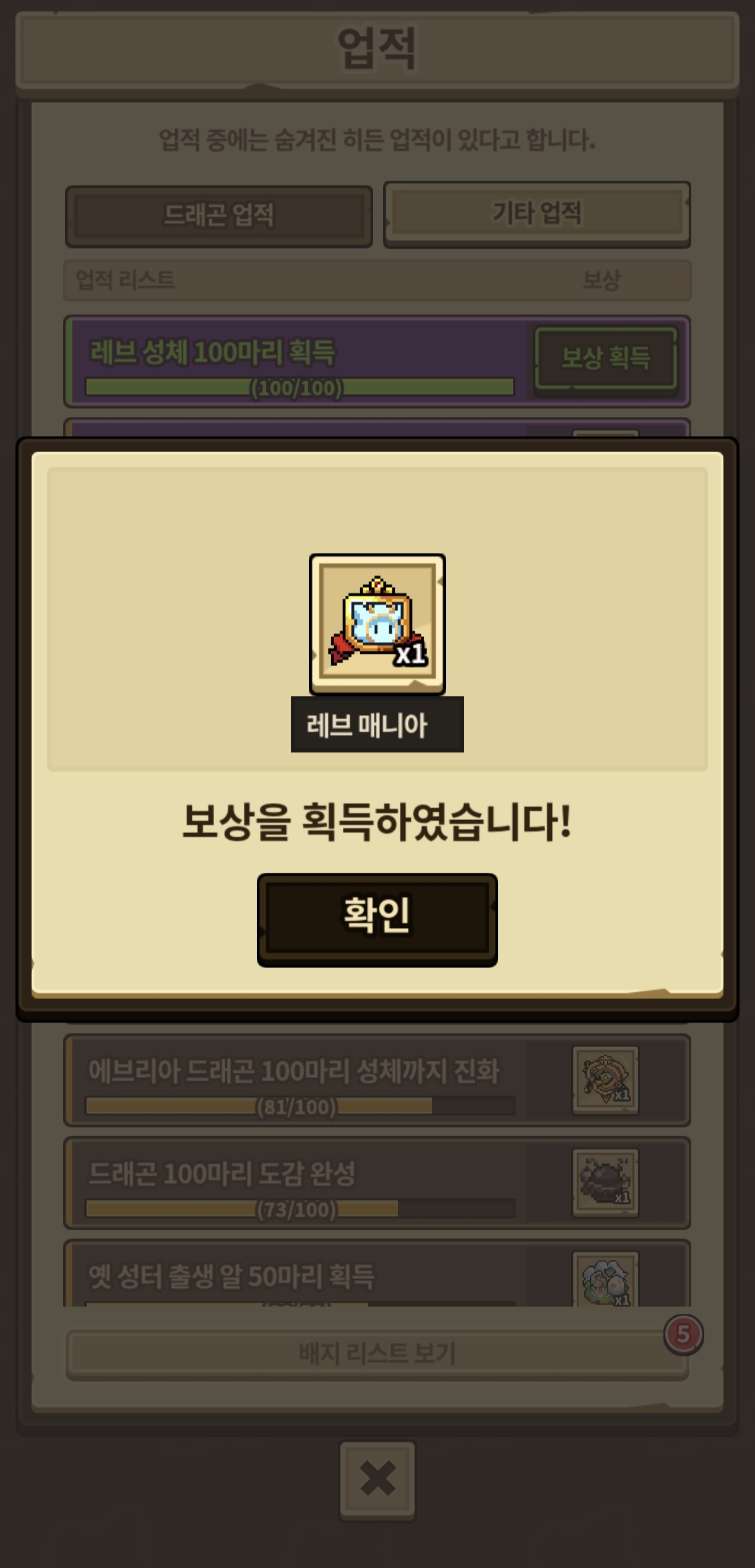This screenshot has height=1568, width=755.
Task: Switch to the 드래곤 업적 tab
Action: click(218, 216)
